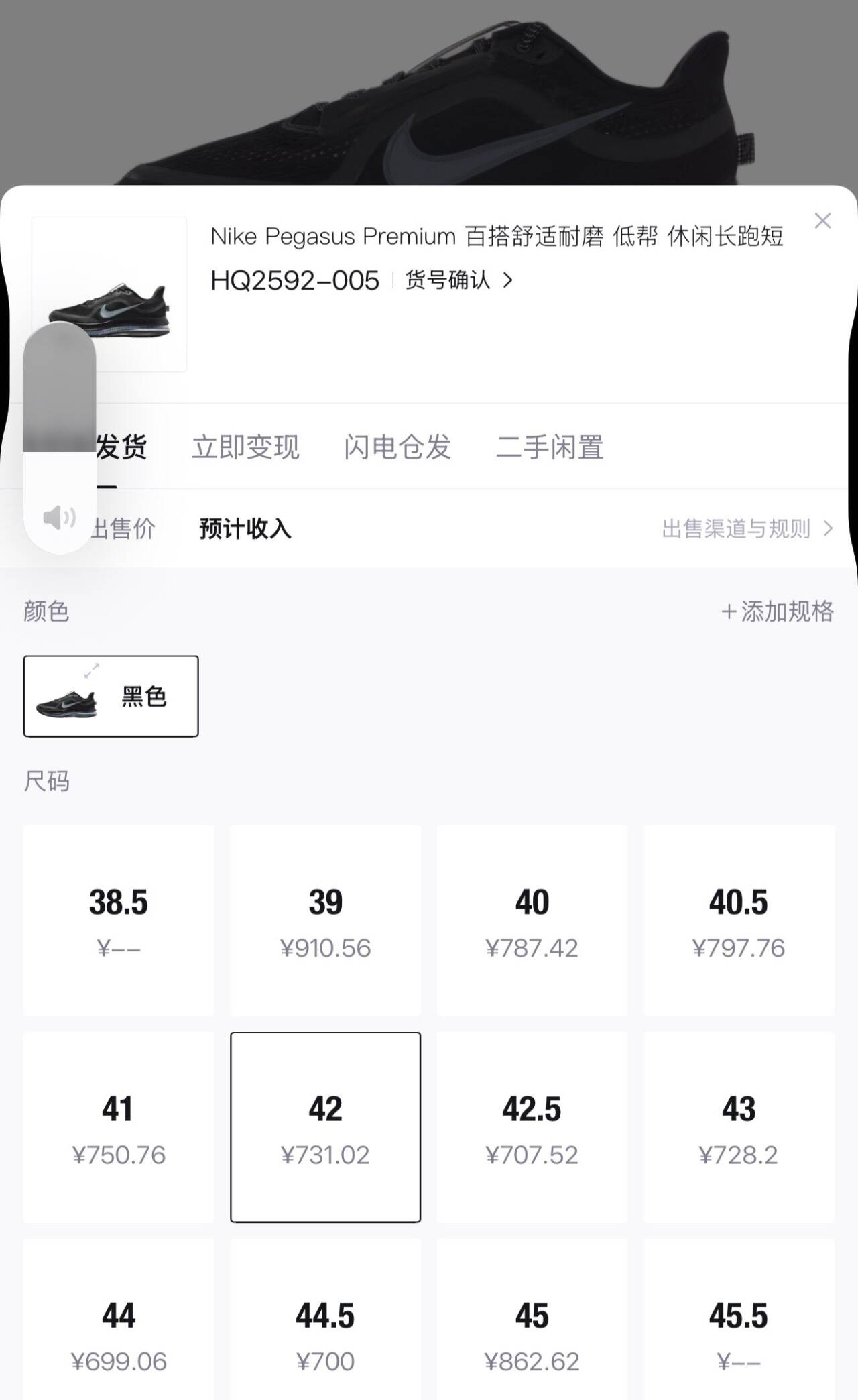Choose size 40 at ¥787.42
Screen dimensions: 858x1400
[532, 921]
